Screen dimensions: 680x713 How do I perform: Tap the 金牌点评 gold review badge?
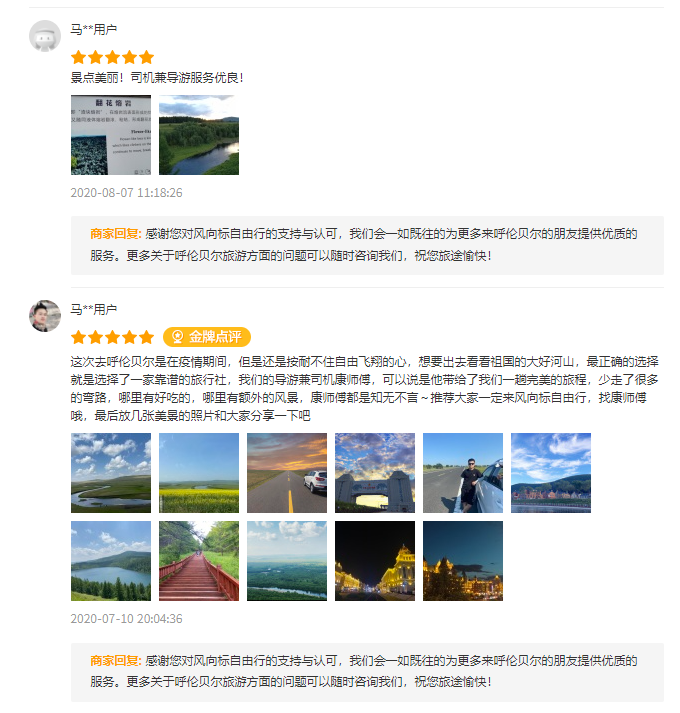pos(207,337)
